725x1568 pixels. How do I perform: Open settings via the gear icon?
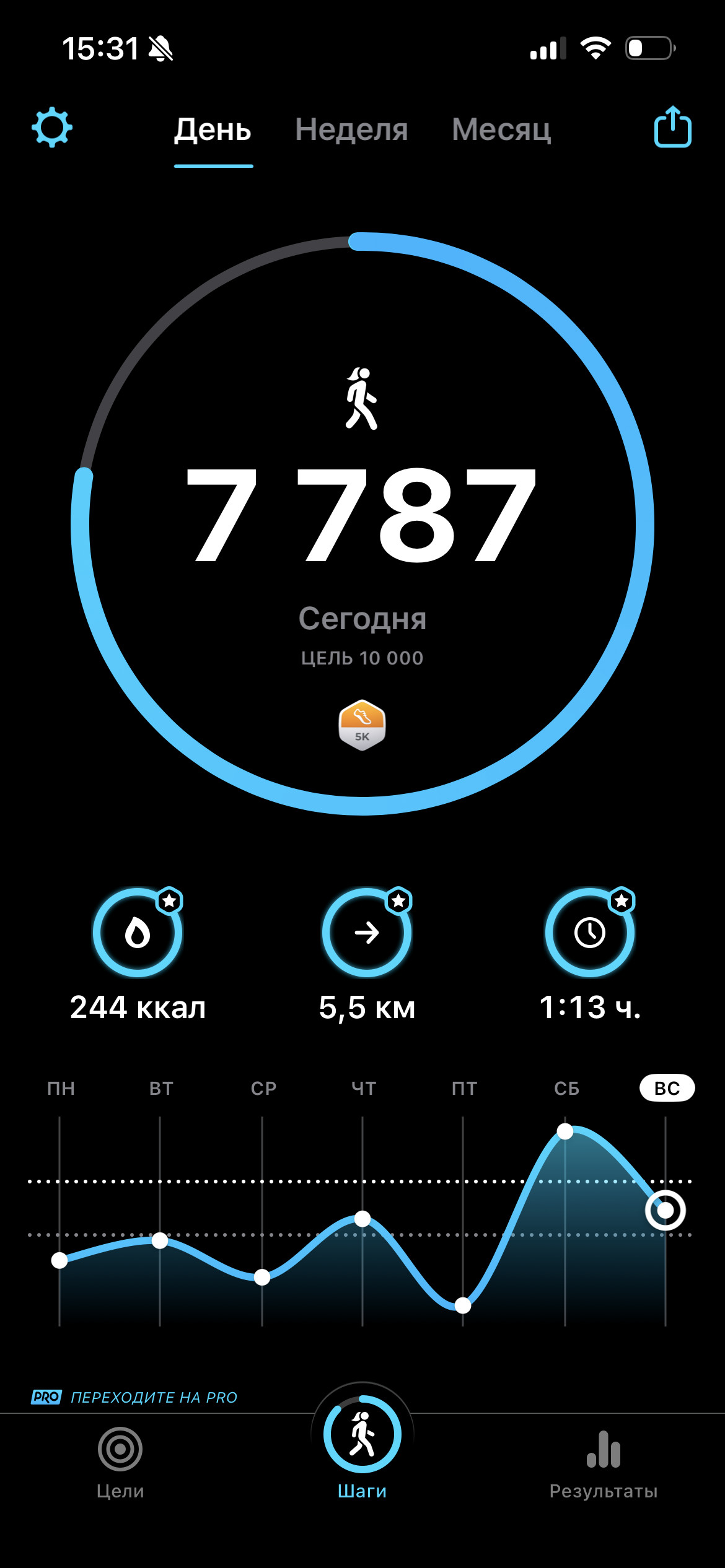[52, 128]
